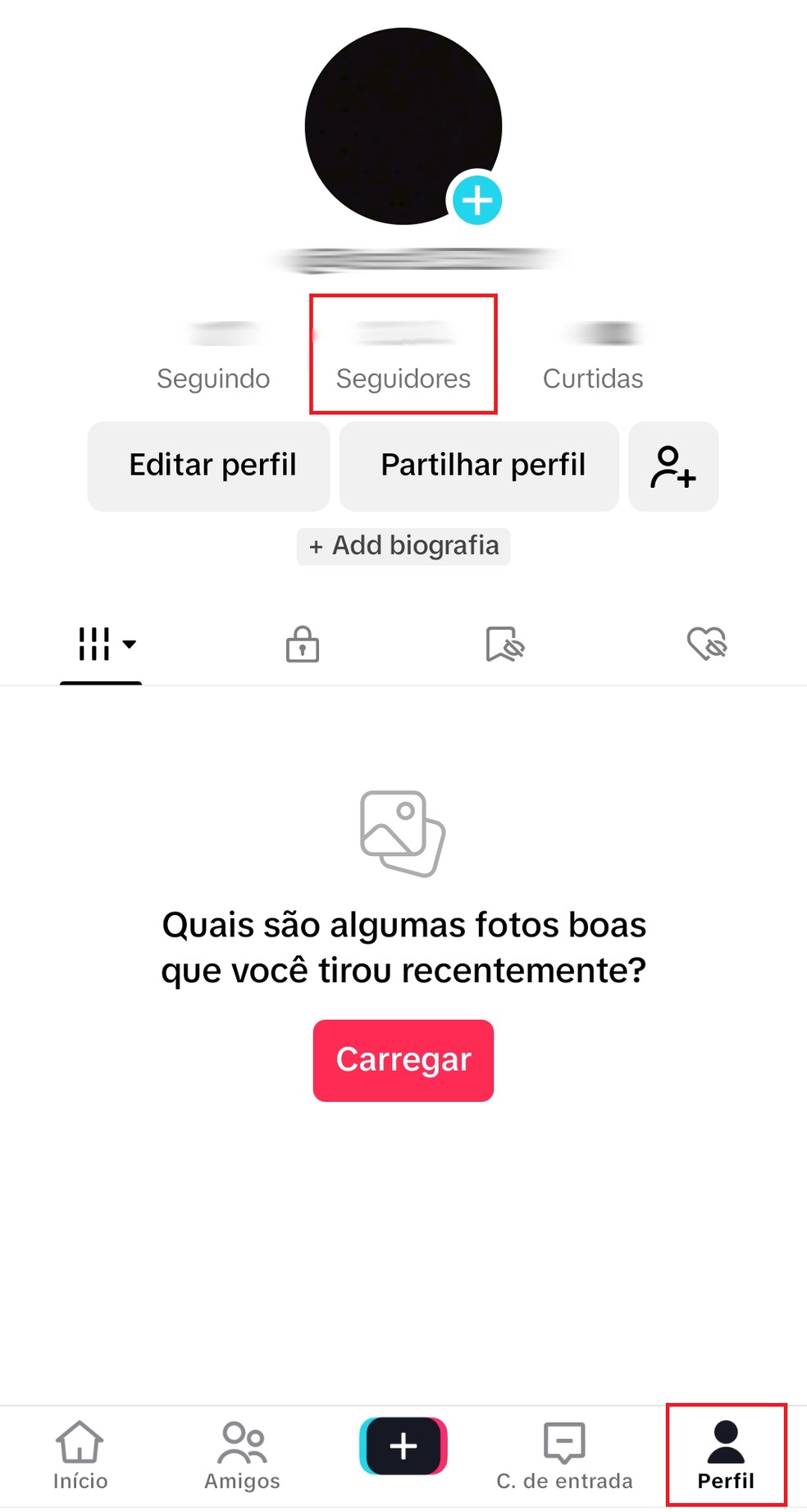This screenshot has height=1512, width=807.
Task: Expand the grid view sorting dropdown arrow
Action: click(x=130, y=646)
